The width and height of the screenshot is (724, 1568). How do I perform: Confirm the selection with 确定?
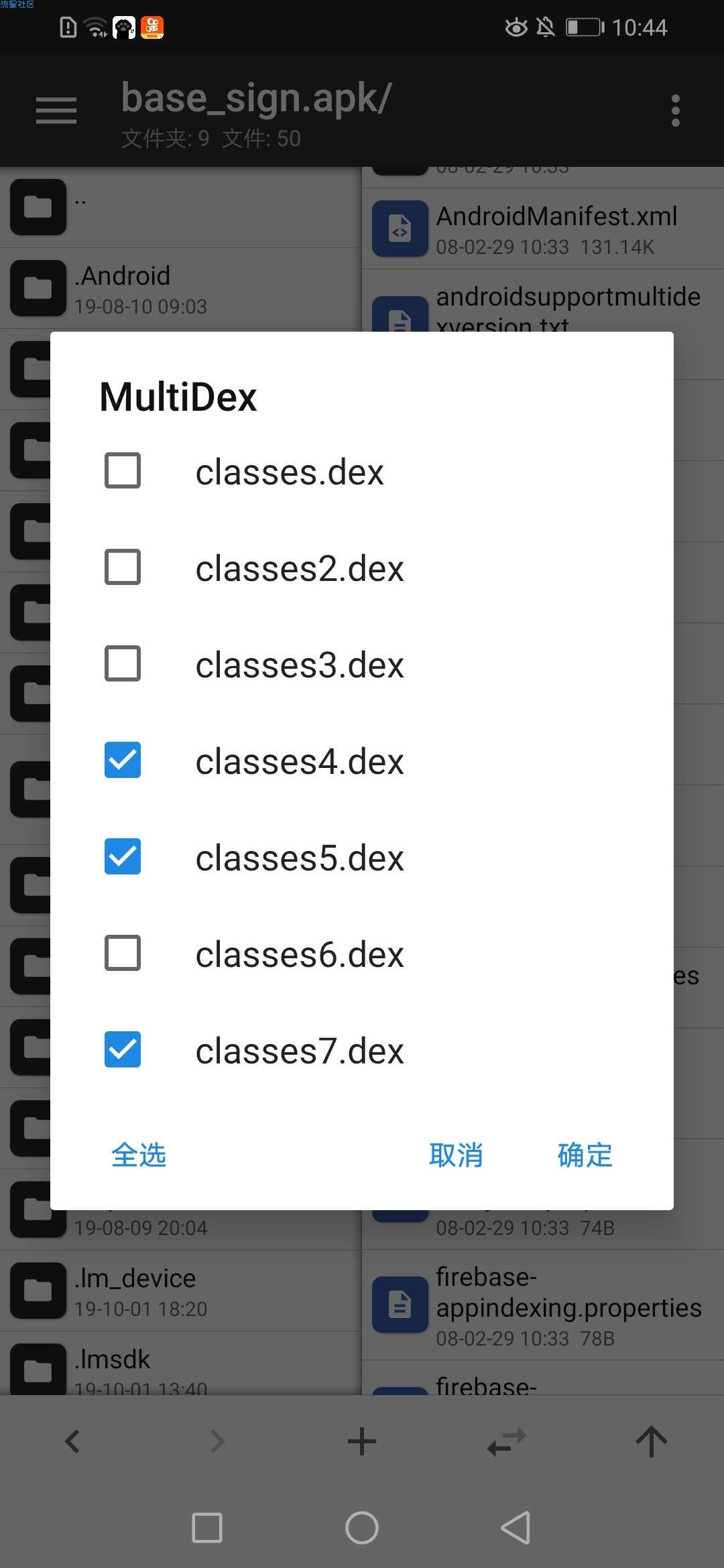585,1155
